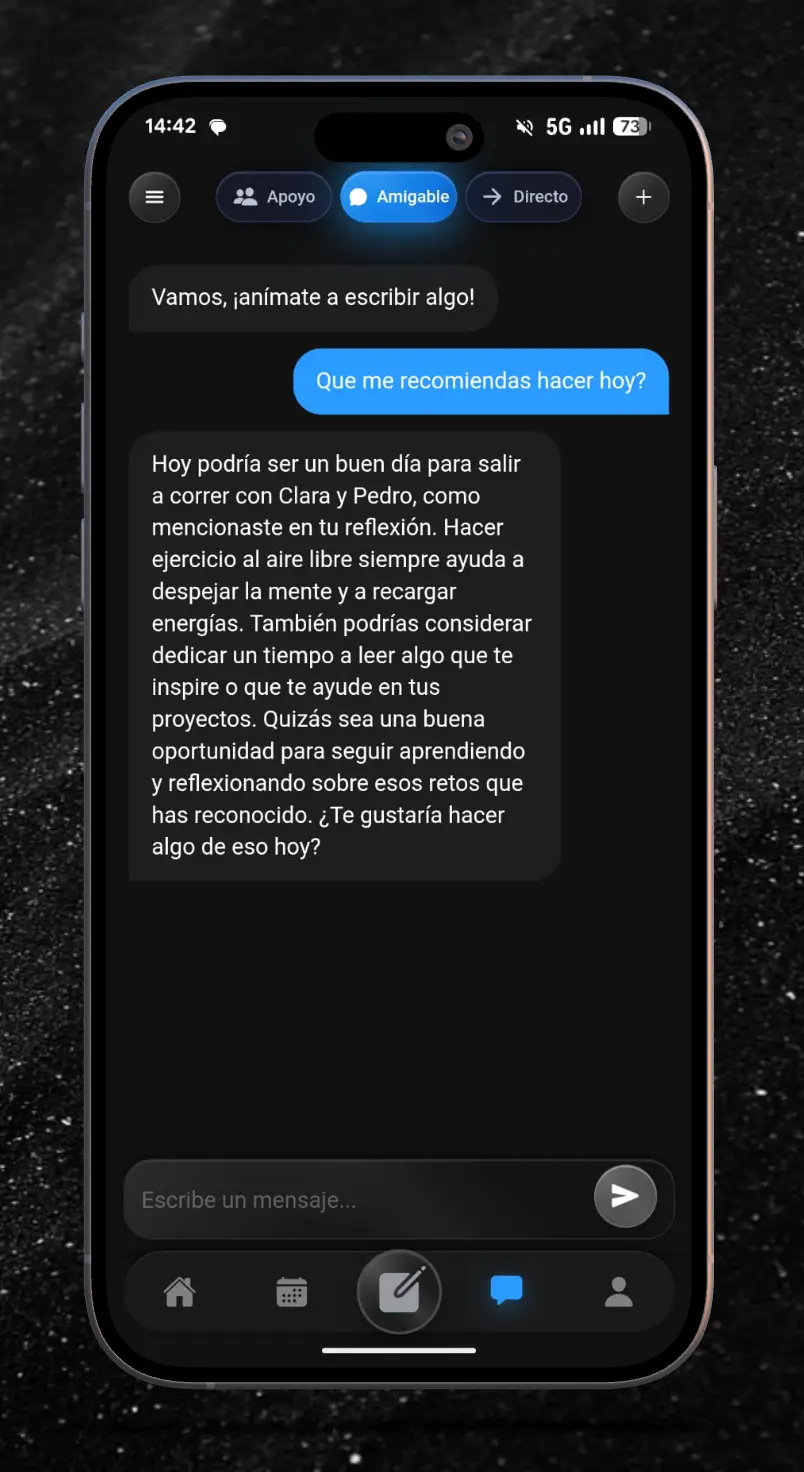Enable the Directo conversation mode
This screenshot has height=1472, width=804.
(x=523, y=197)
